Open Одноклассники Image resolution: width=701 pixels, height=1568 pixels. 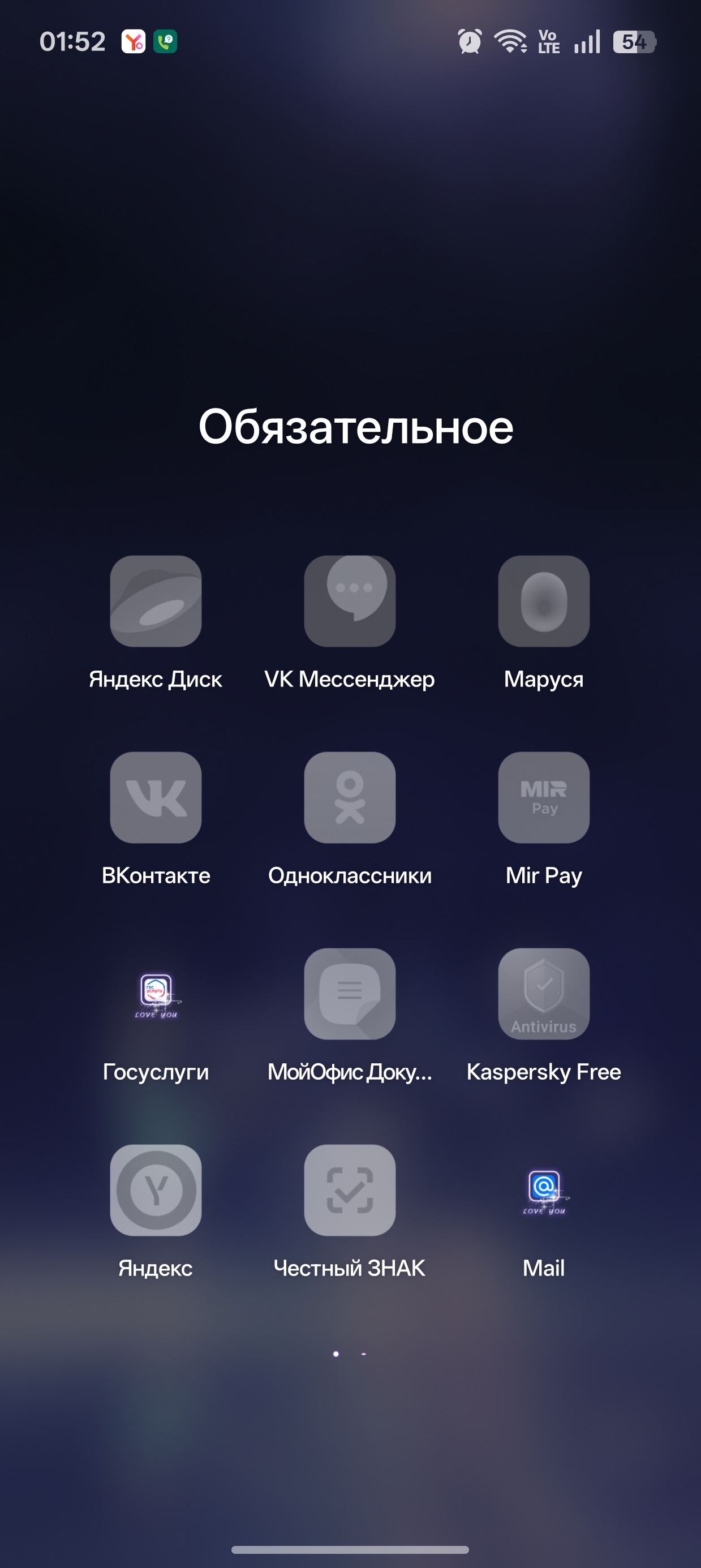point(350,797)
